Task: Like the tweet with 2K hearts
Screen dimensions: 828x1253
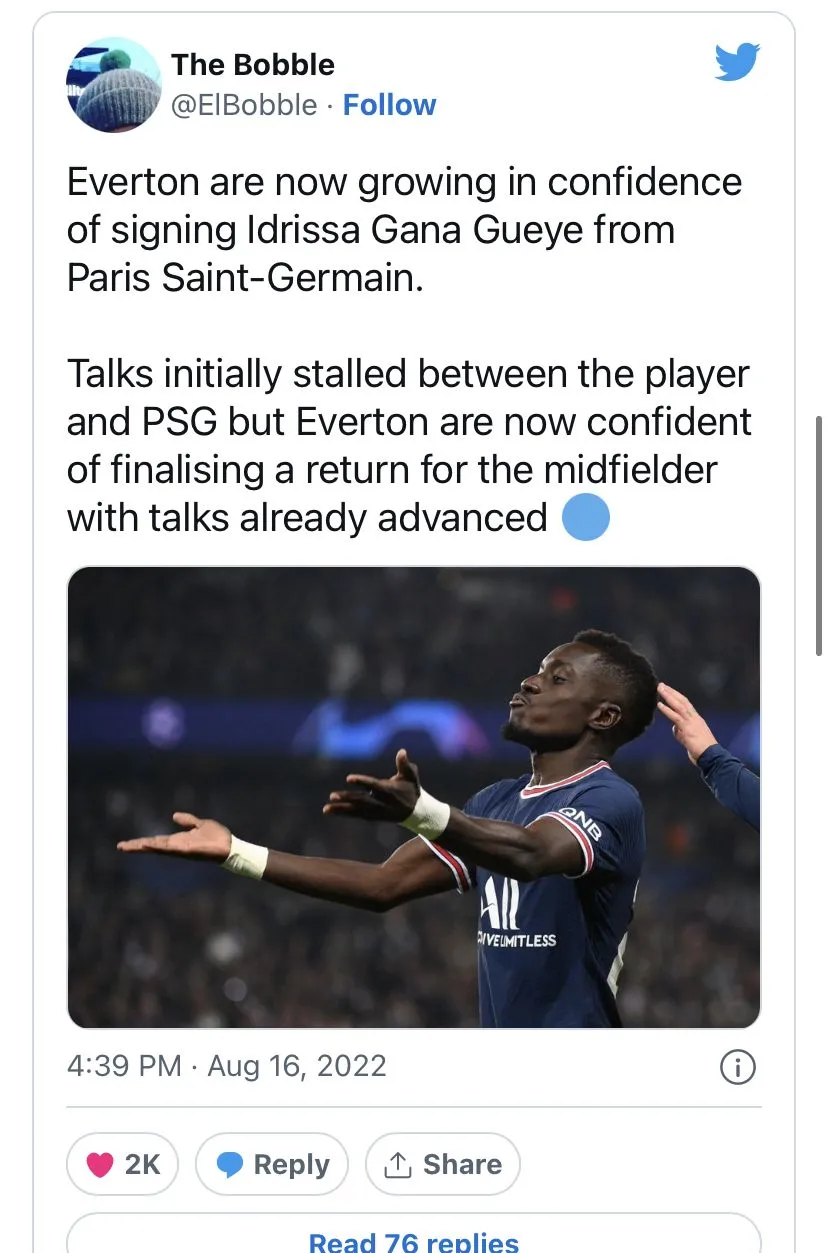Action: tap(122, 1164)
